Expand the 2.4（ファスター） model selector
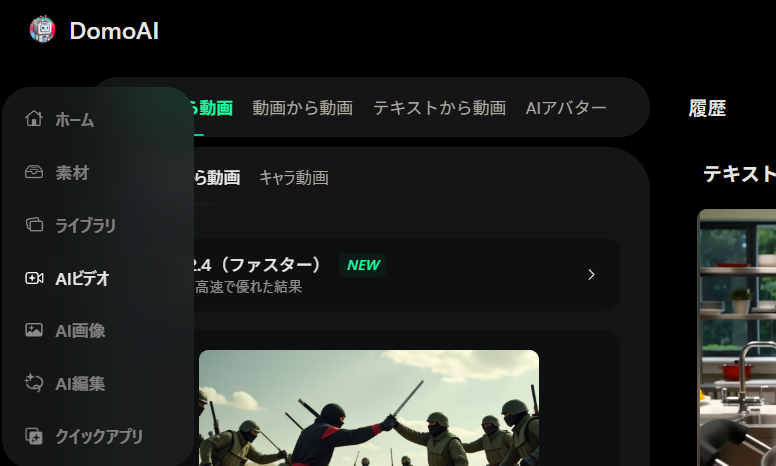Screen dimensions: 776x466 coord(400,274)
